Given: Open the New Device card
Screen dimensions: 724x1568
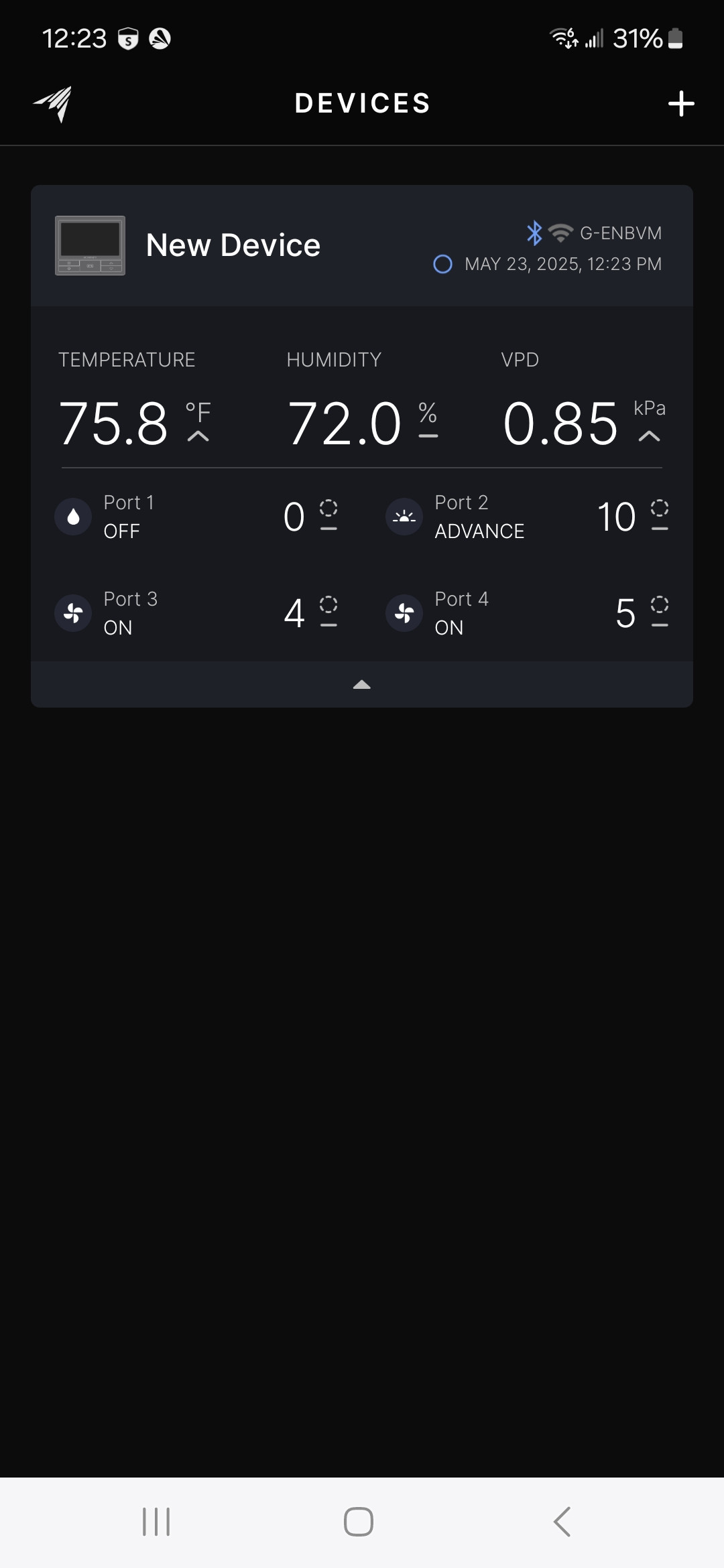Looking at the screenshot, I should tap(233, 245).
